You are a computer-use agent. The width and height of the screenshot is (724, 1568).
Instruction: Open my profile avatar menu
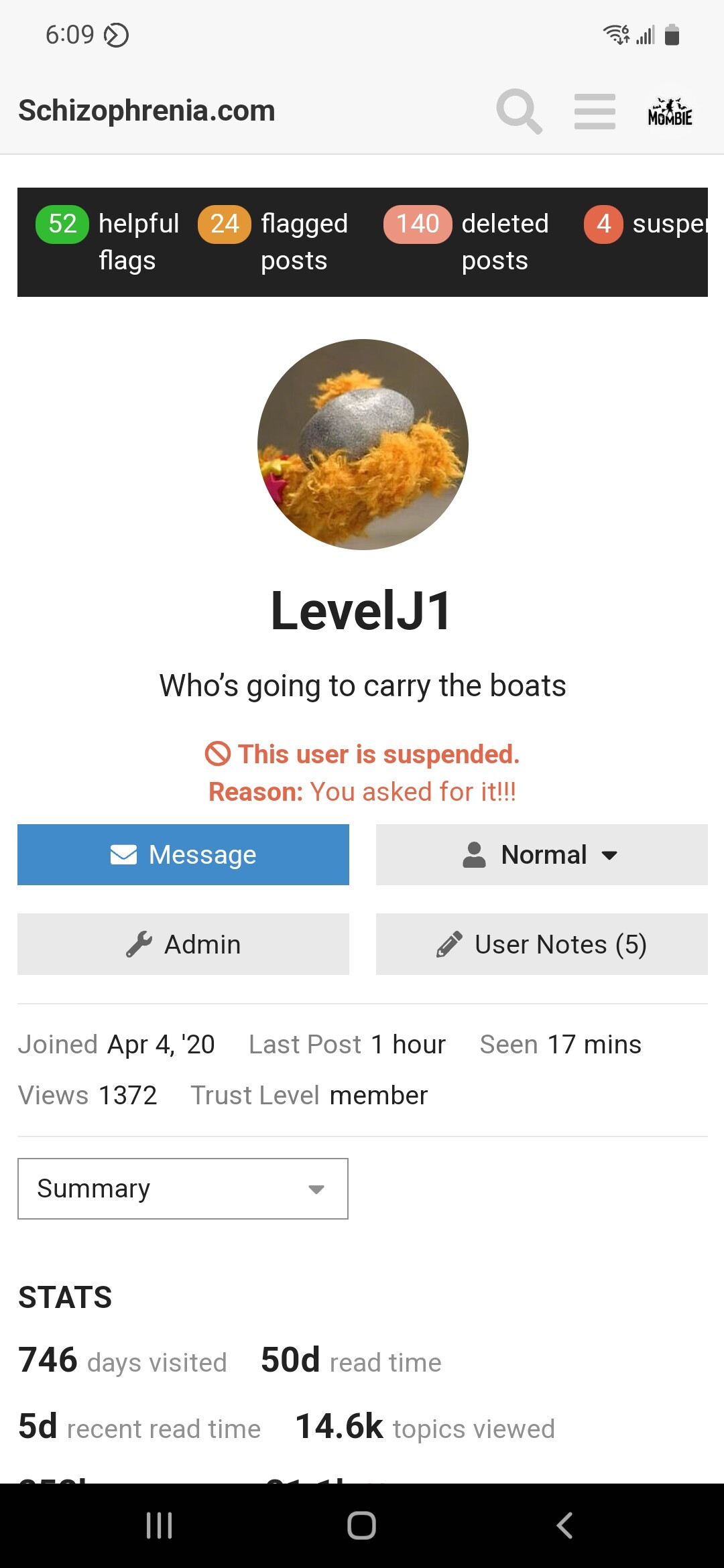click(x=670, y=112)
